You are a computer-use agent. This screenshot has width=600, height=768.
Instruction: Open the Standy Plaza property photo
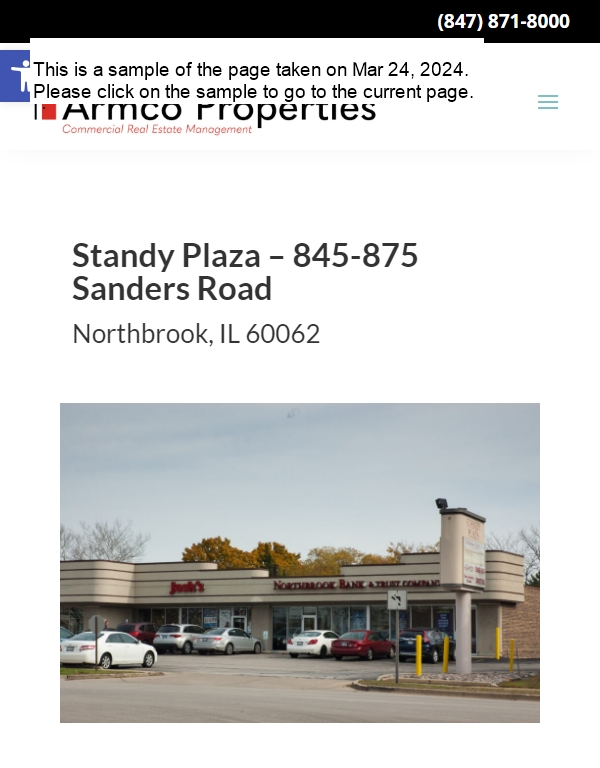click(x=300, y=562)
